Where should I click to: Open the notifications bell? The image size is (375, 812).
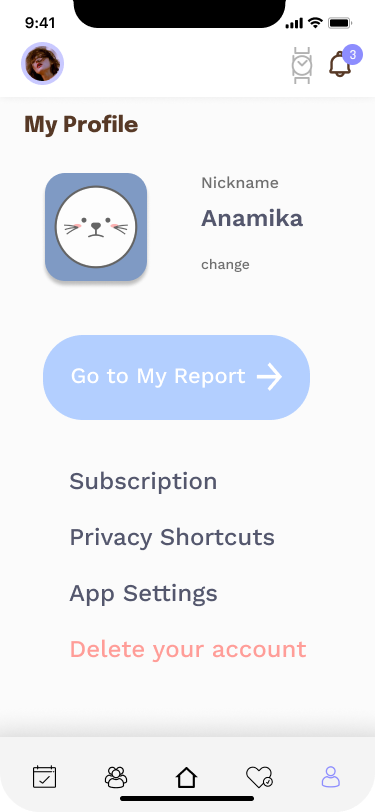click(x=340, y=64)
